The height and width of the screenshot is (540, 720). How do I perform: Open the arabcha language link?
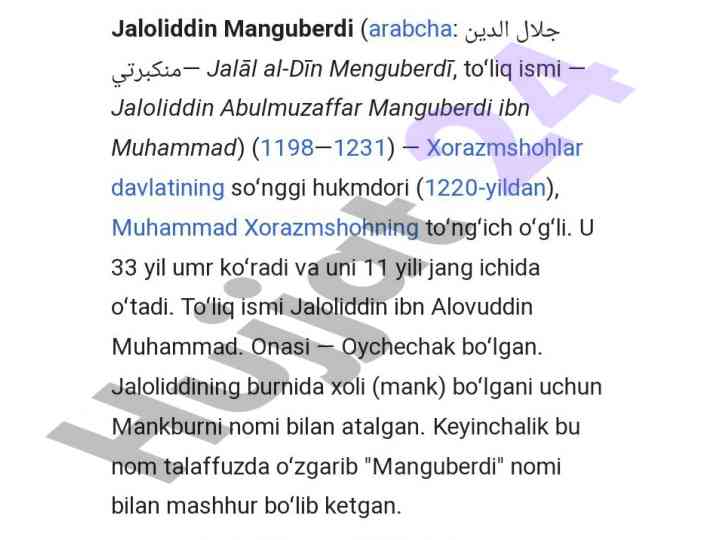[410, 29]
